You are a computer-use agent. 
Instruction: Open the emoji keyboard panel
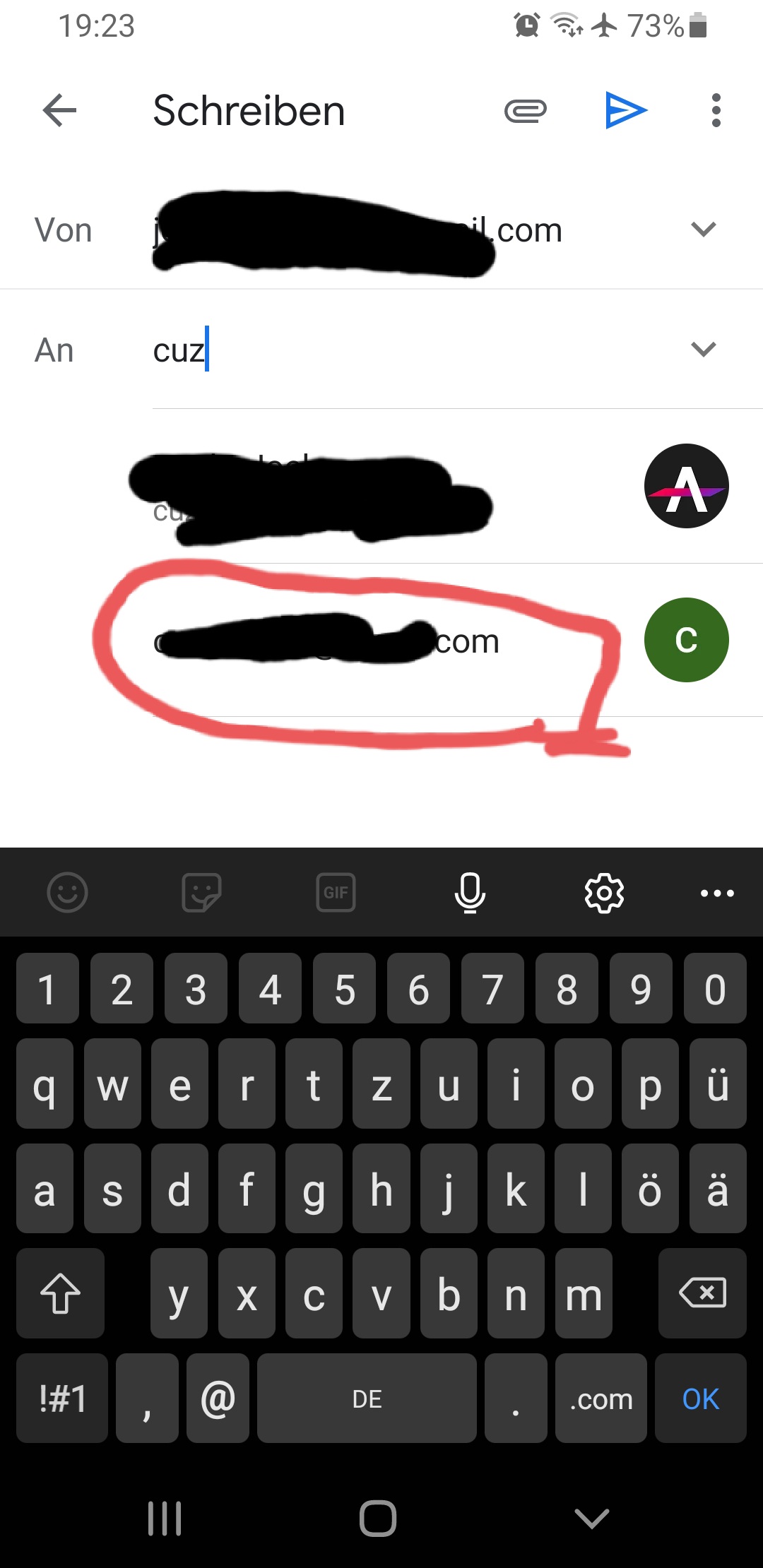67,893
